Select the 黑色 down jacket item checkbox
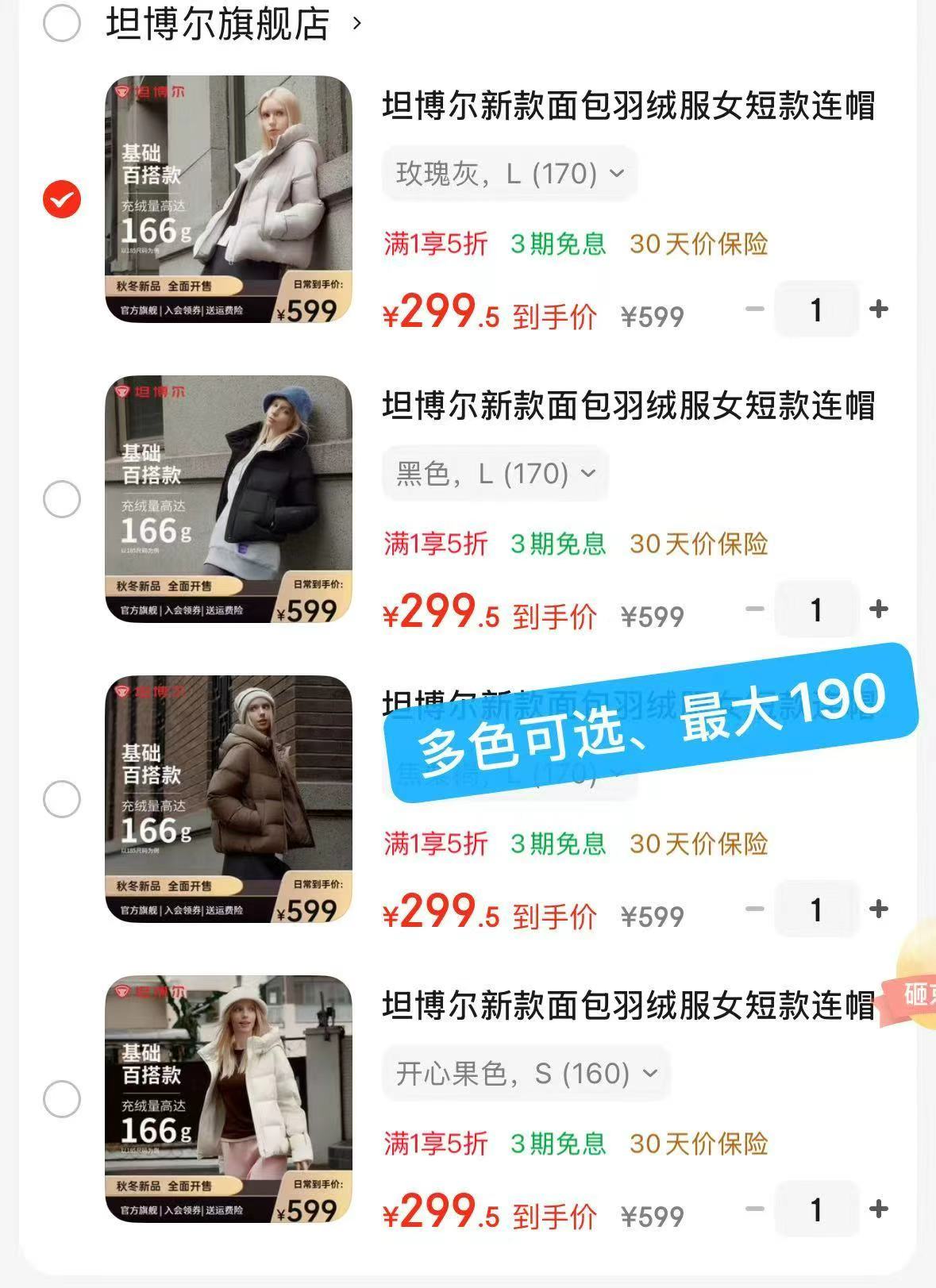Image resolution: width=936 pixels, height=1288 pixels. (61, 500)
